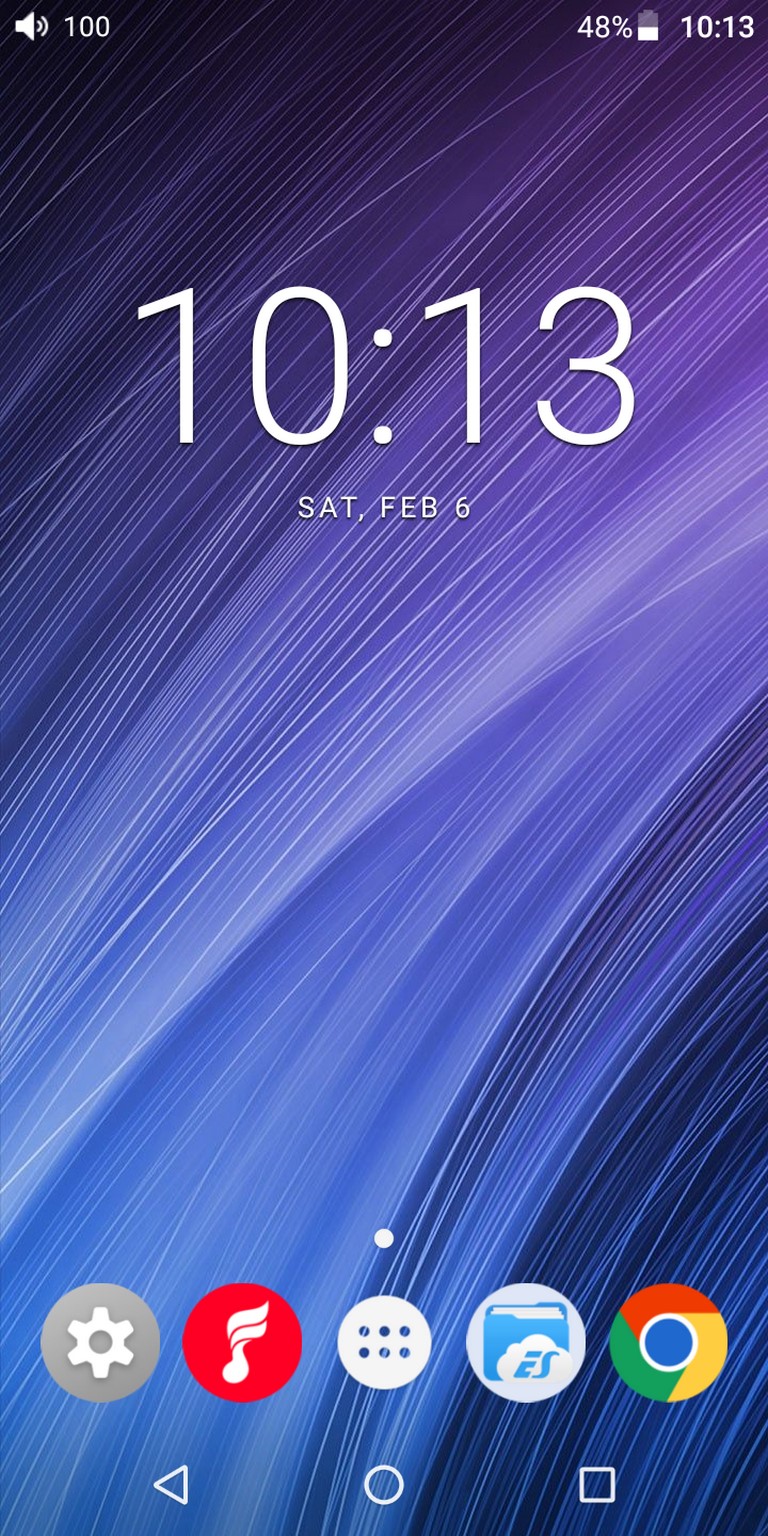This screenshot has width=768, height=1536.
Task: Tap the system back button
Action: [171, 1485]
